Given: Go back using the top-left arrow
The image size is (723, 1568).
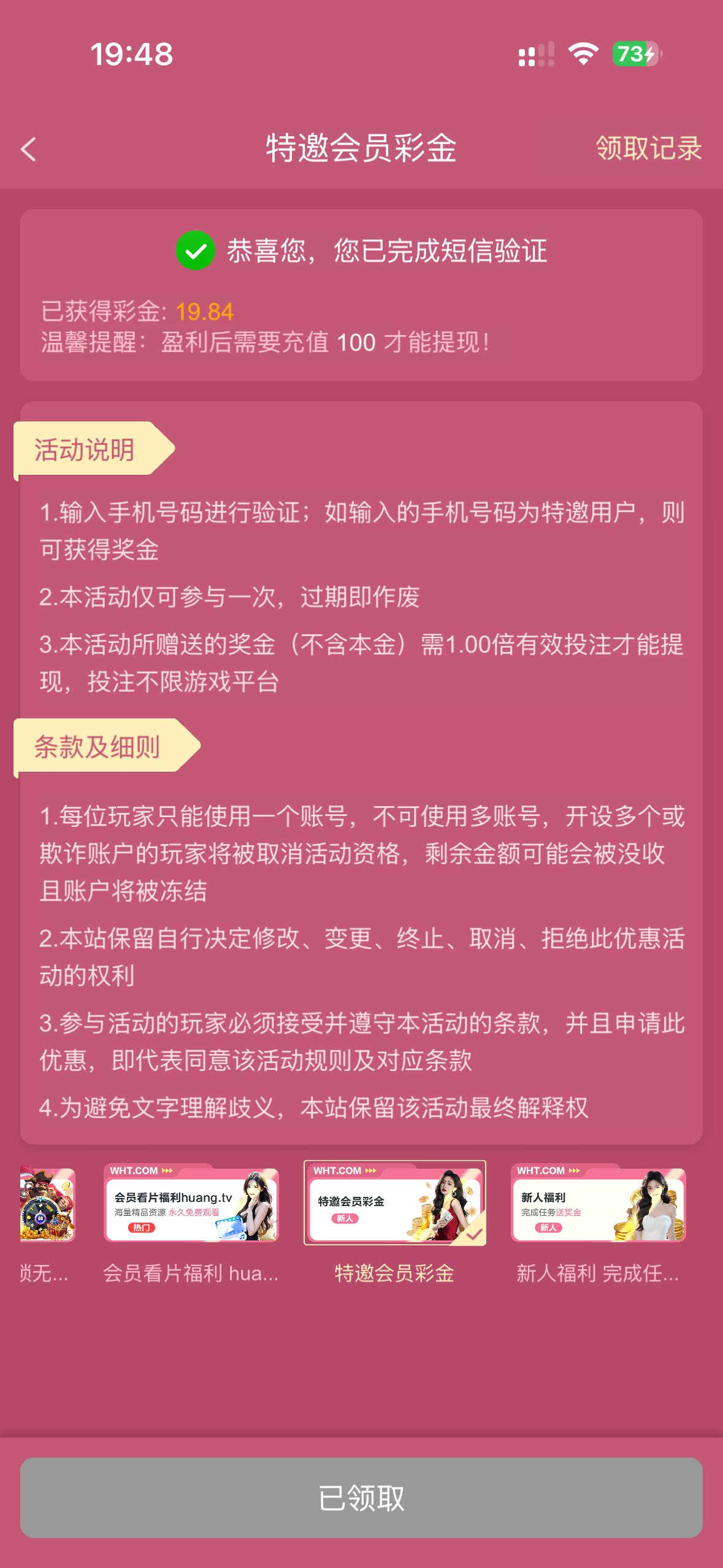Looking at the screenshot, I should click(29, 149).
